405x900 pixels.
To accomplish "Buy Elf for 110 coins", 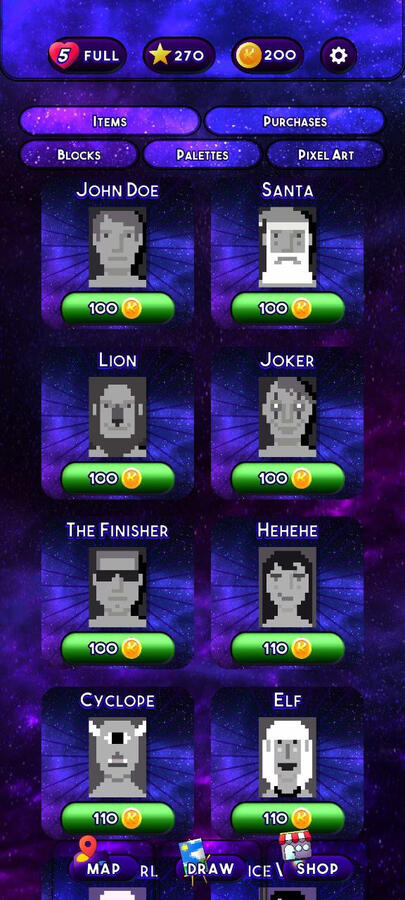I will 287,818.
